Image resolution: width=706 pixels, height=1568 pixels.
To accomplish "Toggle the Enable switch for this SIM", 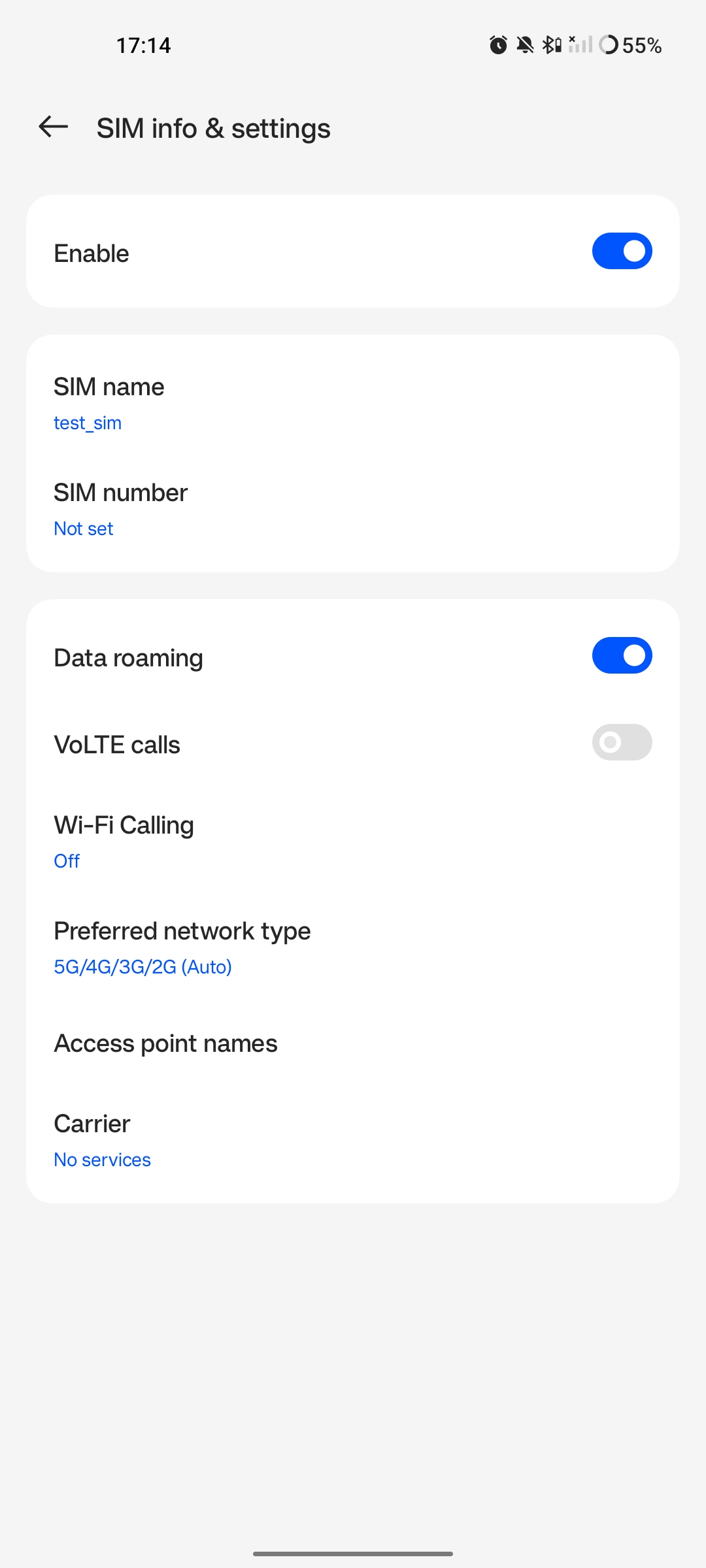I will click(622, 252).
